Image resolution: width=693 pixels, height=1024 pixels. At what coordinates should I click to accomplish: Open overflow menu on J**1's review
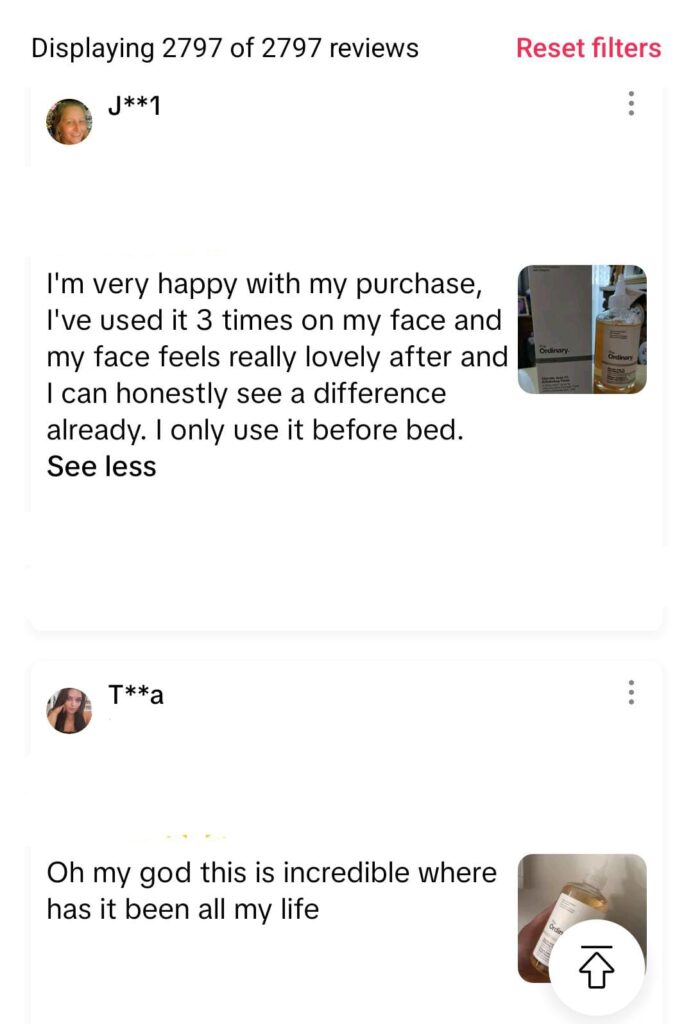[x=631, y=103]
